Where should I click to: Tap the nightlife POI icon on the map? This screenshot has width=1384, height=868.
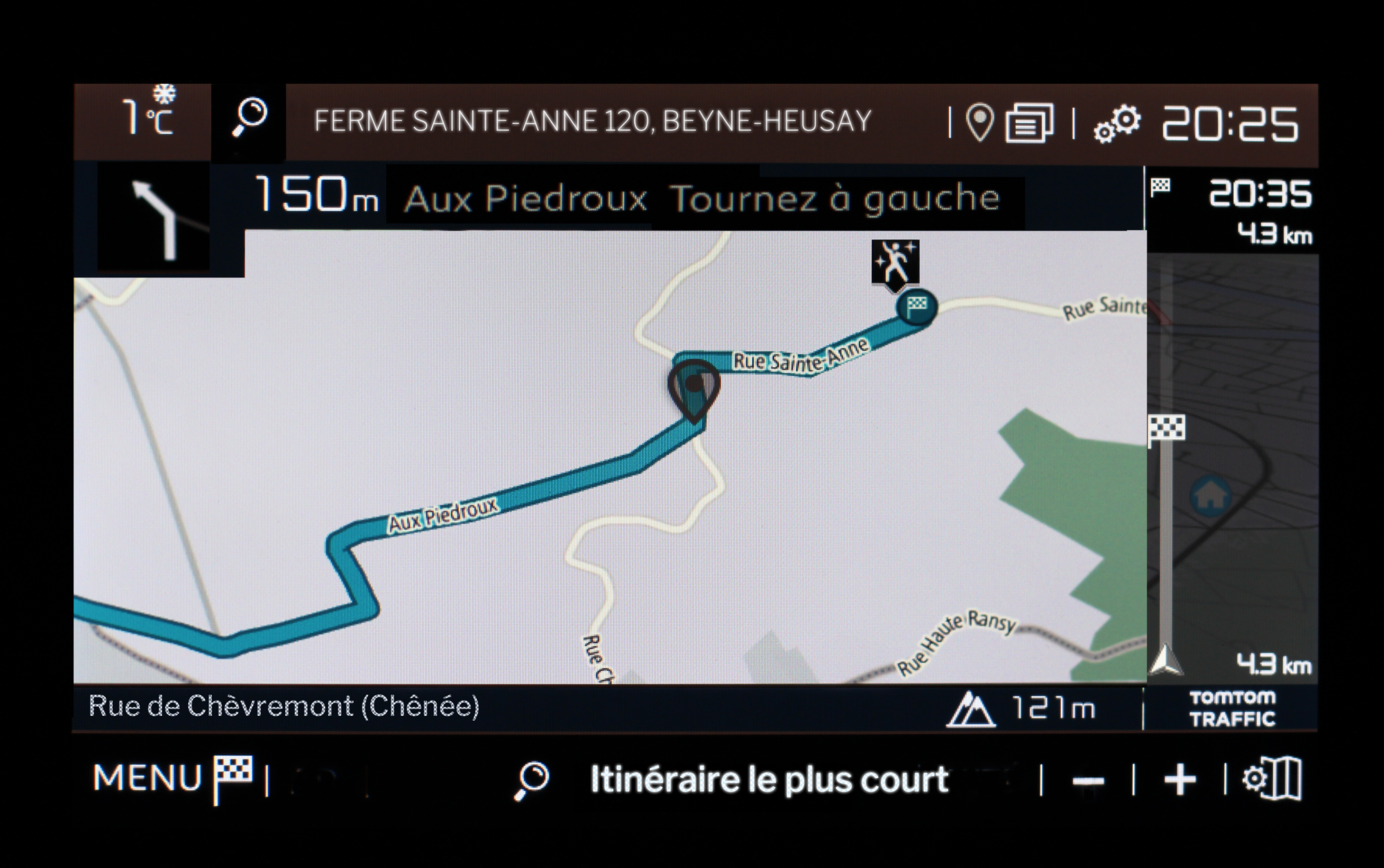[895, 263]
